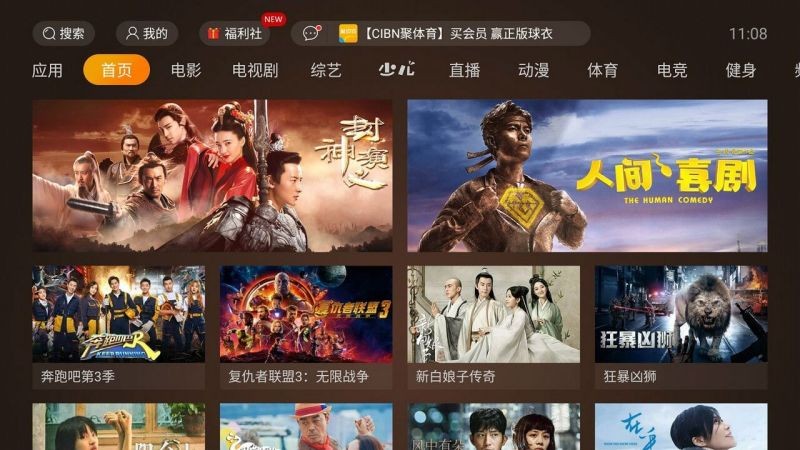The height and width of the screenshot is (450, 800).
Task: Open the 健身 fitness tab
Action: 741,70
